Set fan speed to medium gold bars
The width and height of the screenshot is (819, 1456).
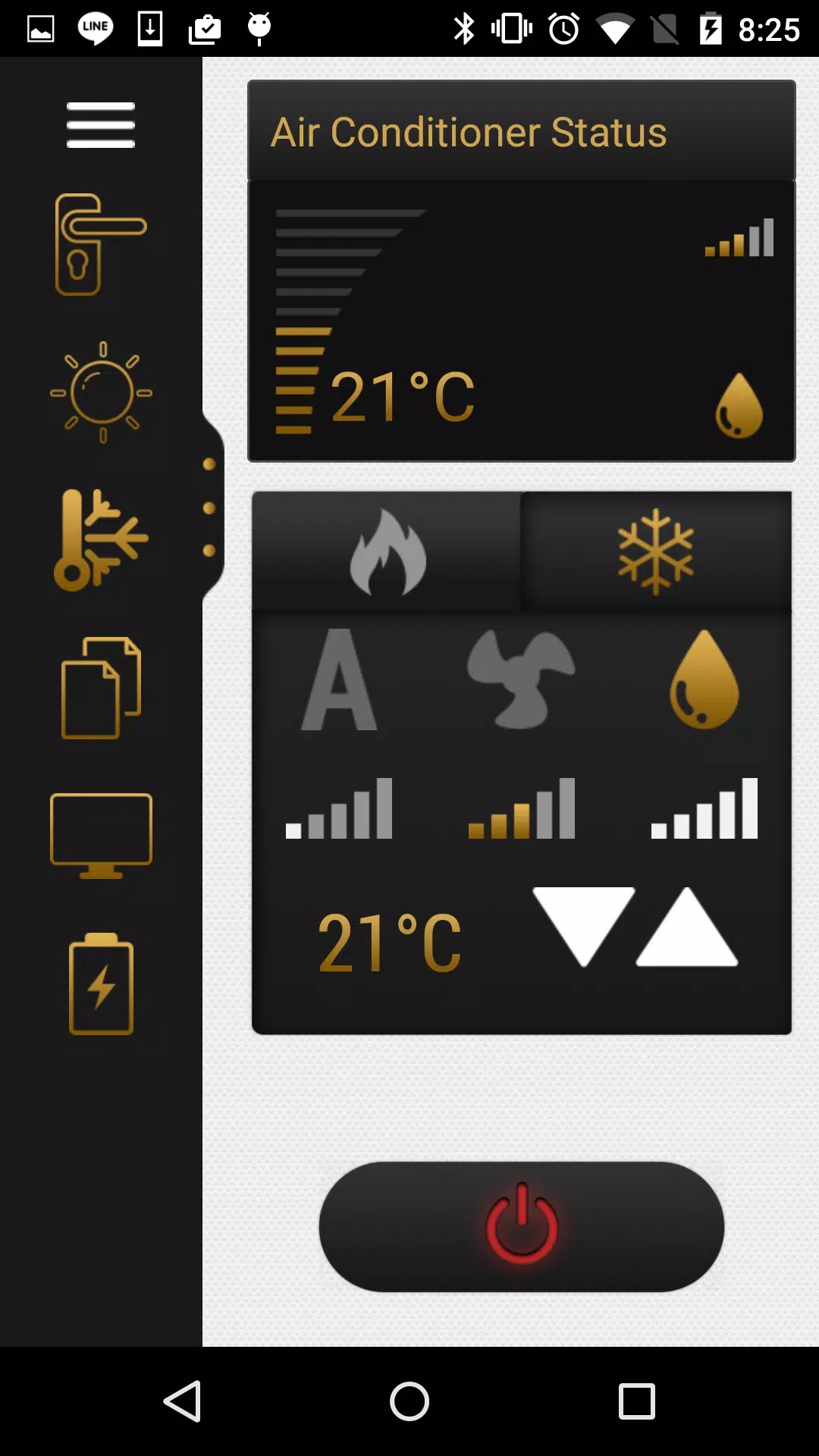point(522,808)
